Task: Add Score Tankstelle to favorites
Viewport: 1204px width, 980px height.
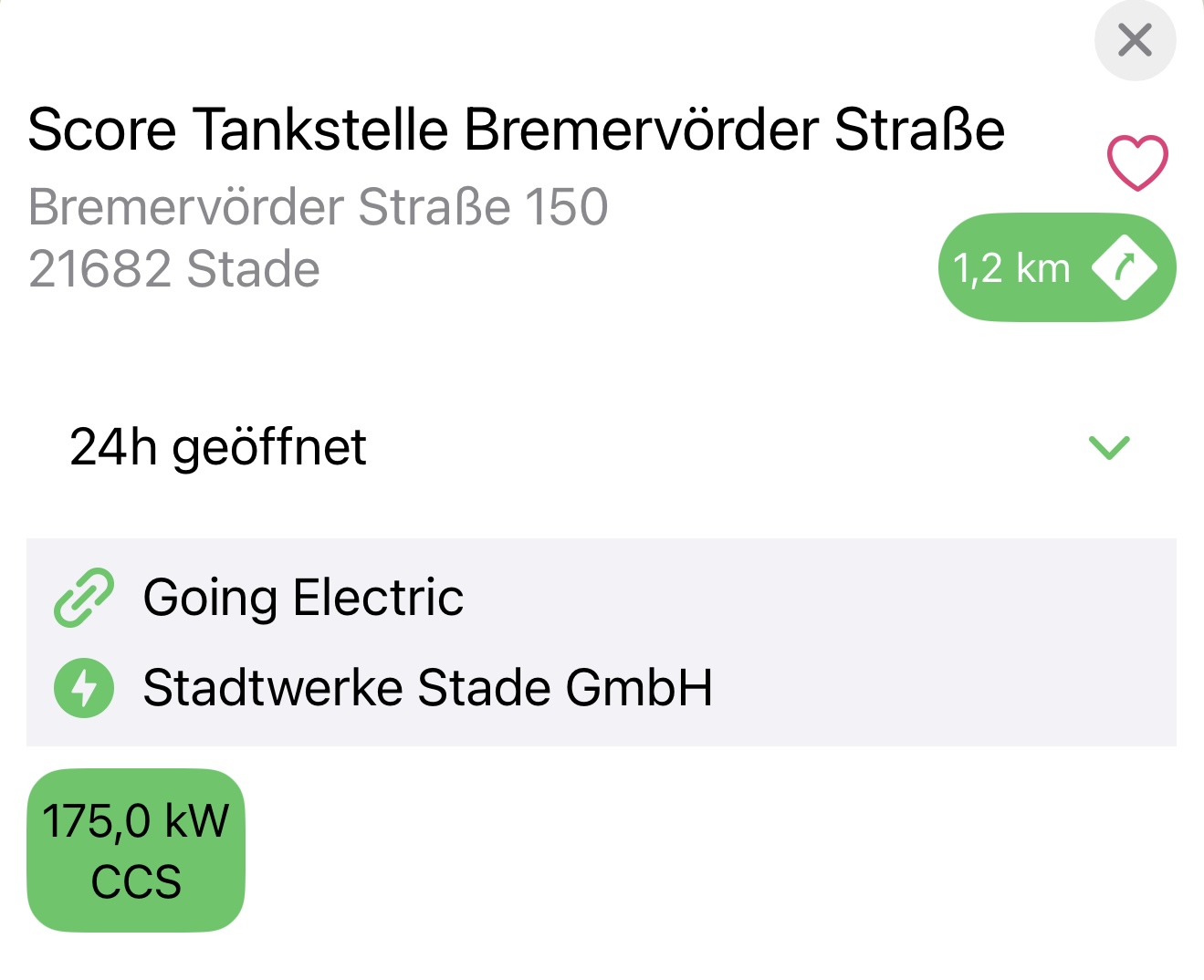Action: (x=1136, y=163)
